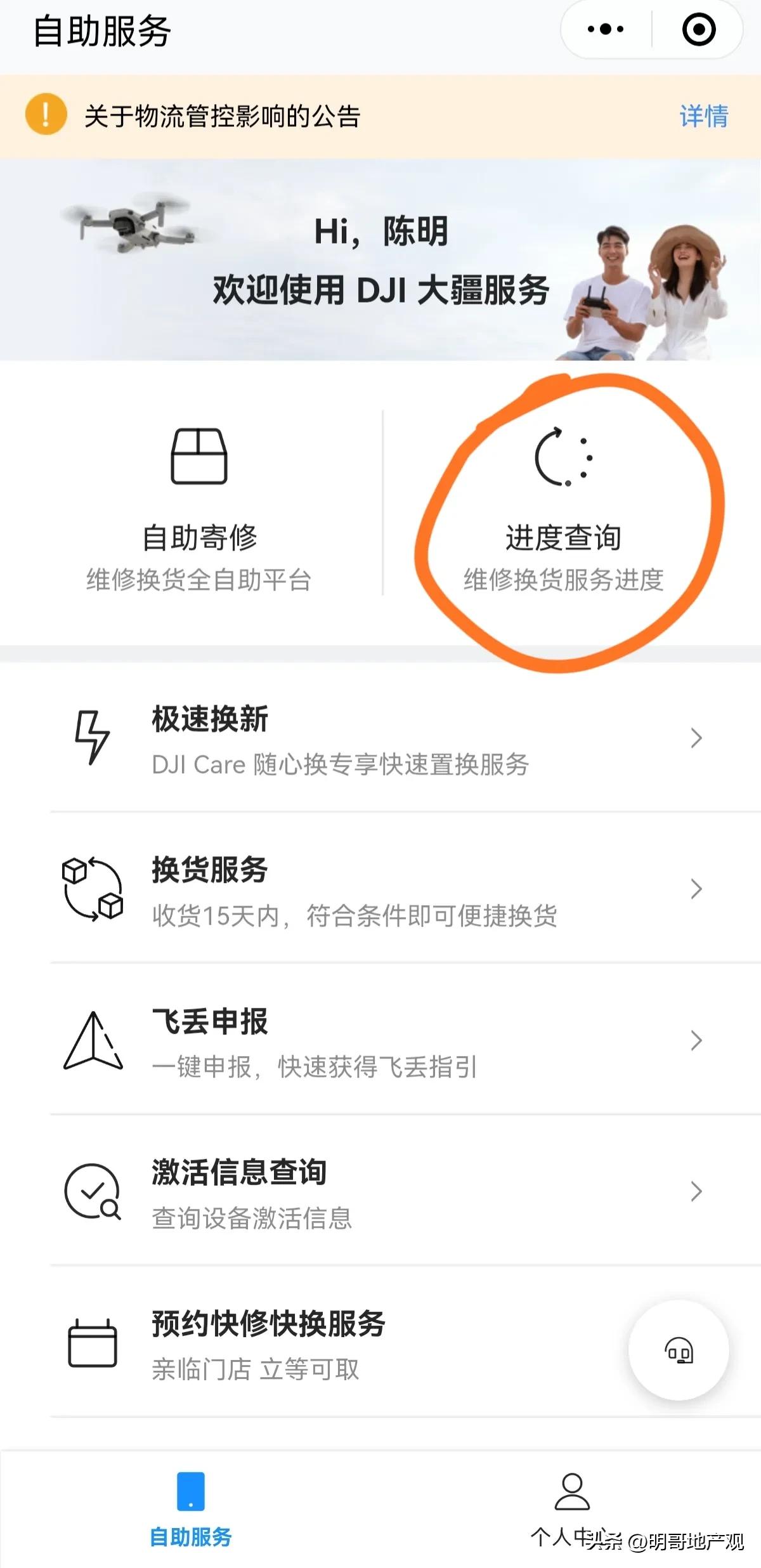Open the mini-program more options menu

point(604,28)
